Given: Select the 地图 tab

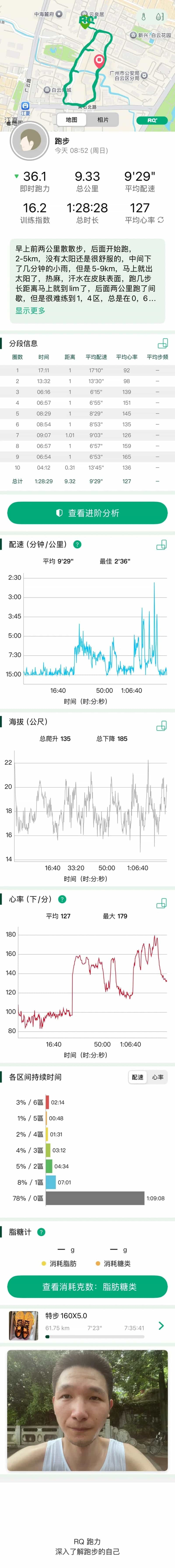Looking at the screenshot, I should coord(72,120).
